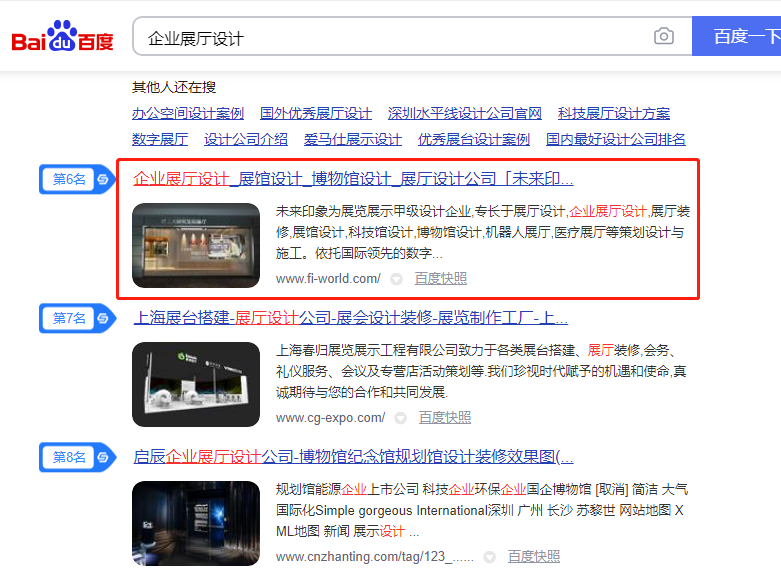Viewport: 781px width, 576px height.
Task: Open 百度快照 for www.fi-world.com
Action: pos(441,279)
